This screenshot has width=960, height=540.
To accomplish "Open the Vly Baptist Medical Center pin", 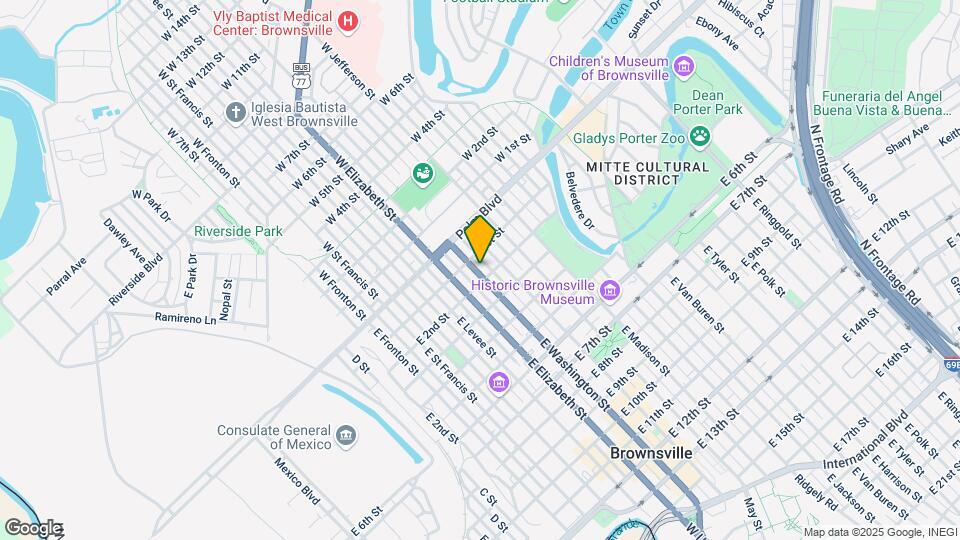I will coord(347,20).
